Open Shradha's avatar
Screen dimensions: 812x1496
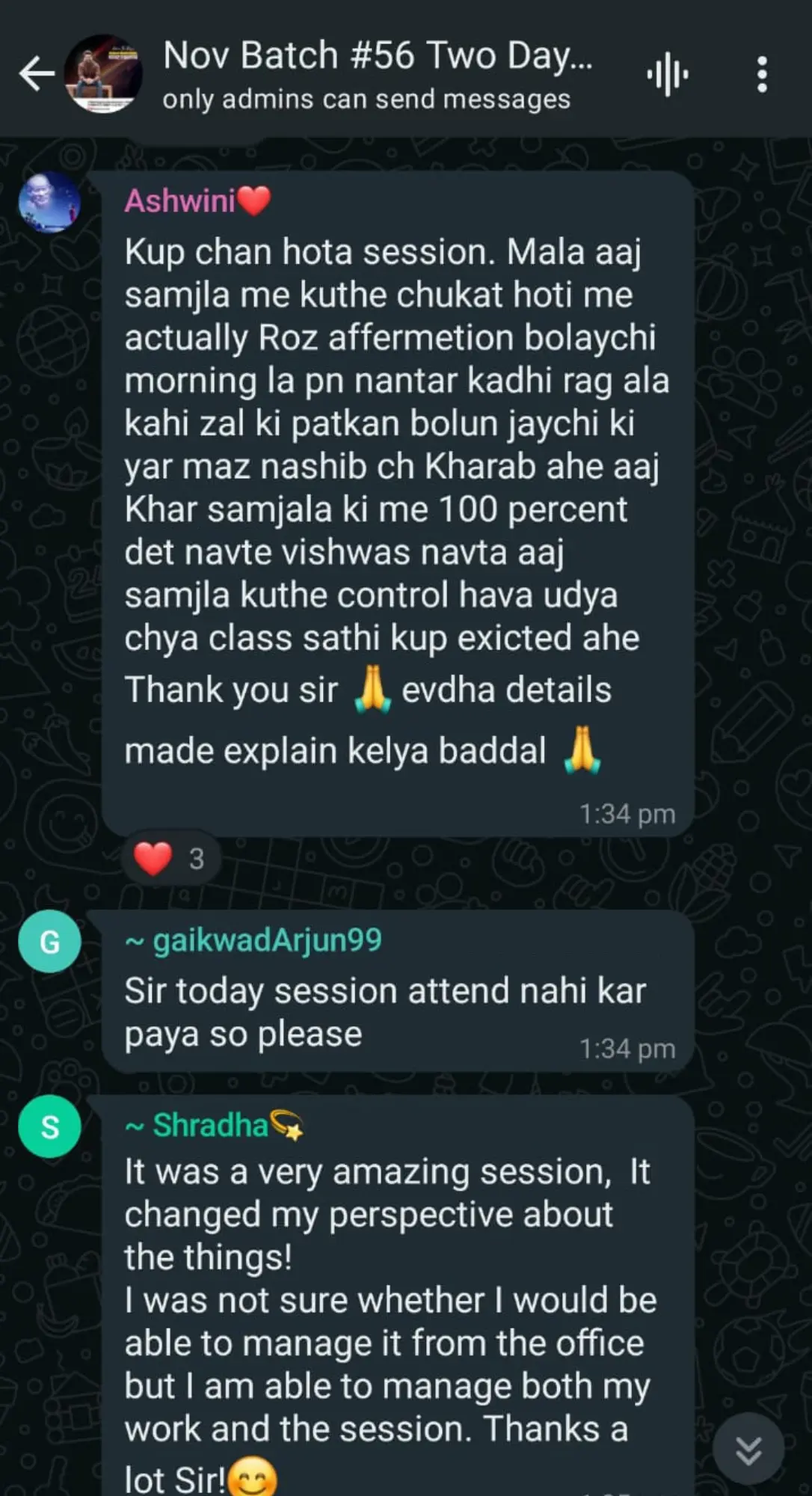49,1126
